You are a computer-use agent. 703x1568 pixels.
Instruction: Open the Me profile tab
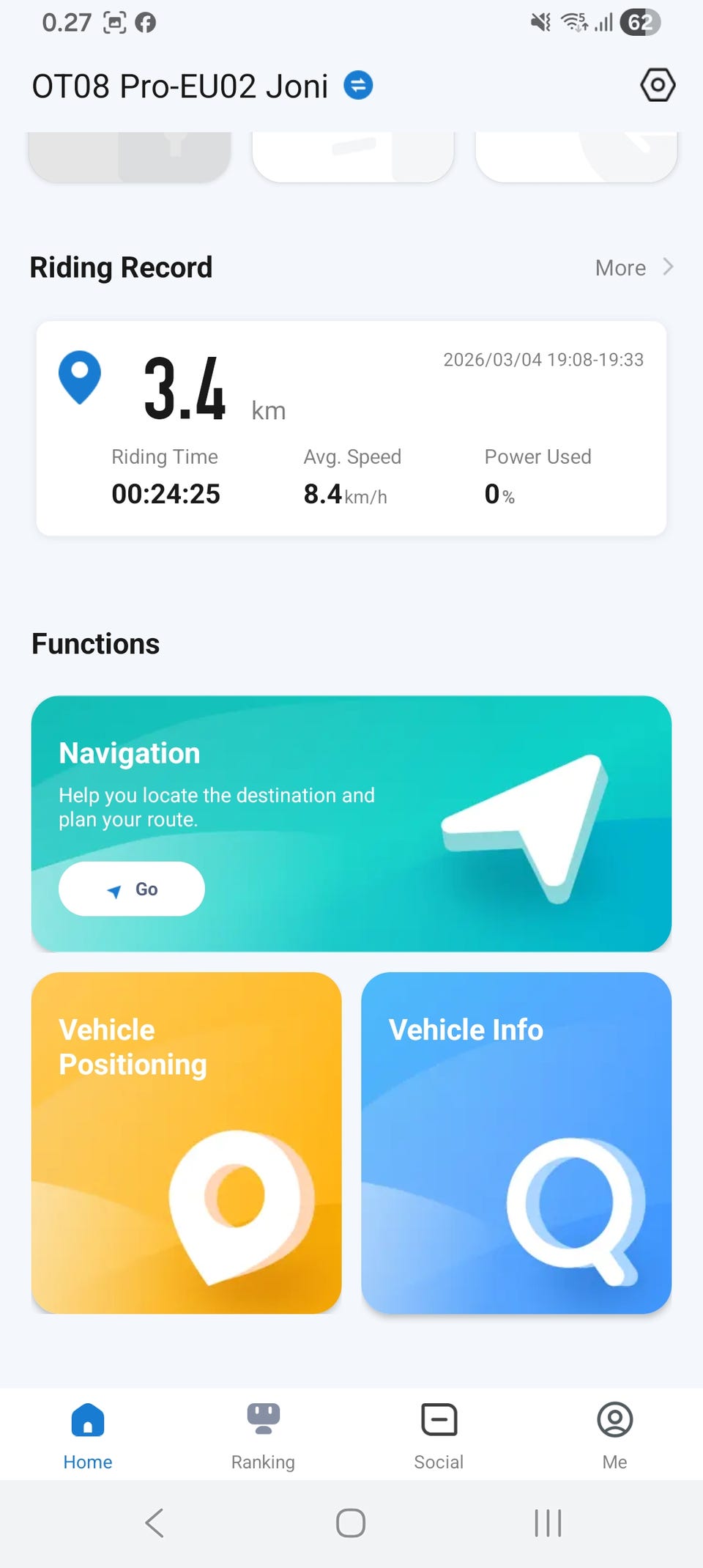pyautogui.click(x=614, y=1435)
